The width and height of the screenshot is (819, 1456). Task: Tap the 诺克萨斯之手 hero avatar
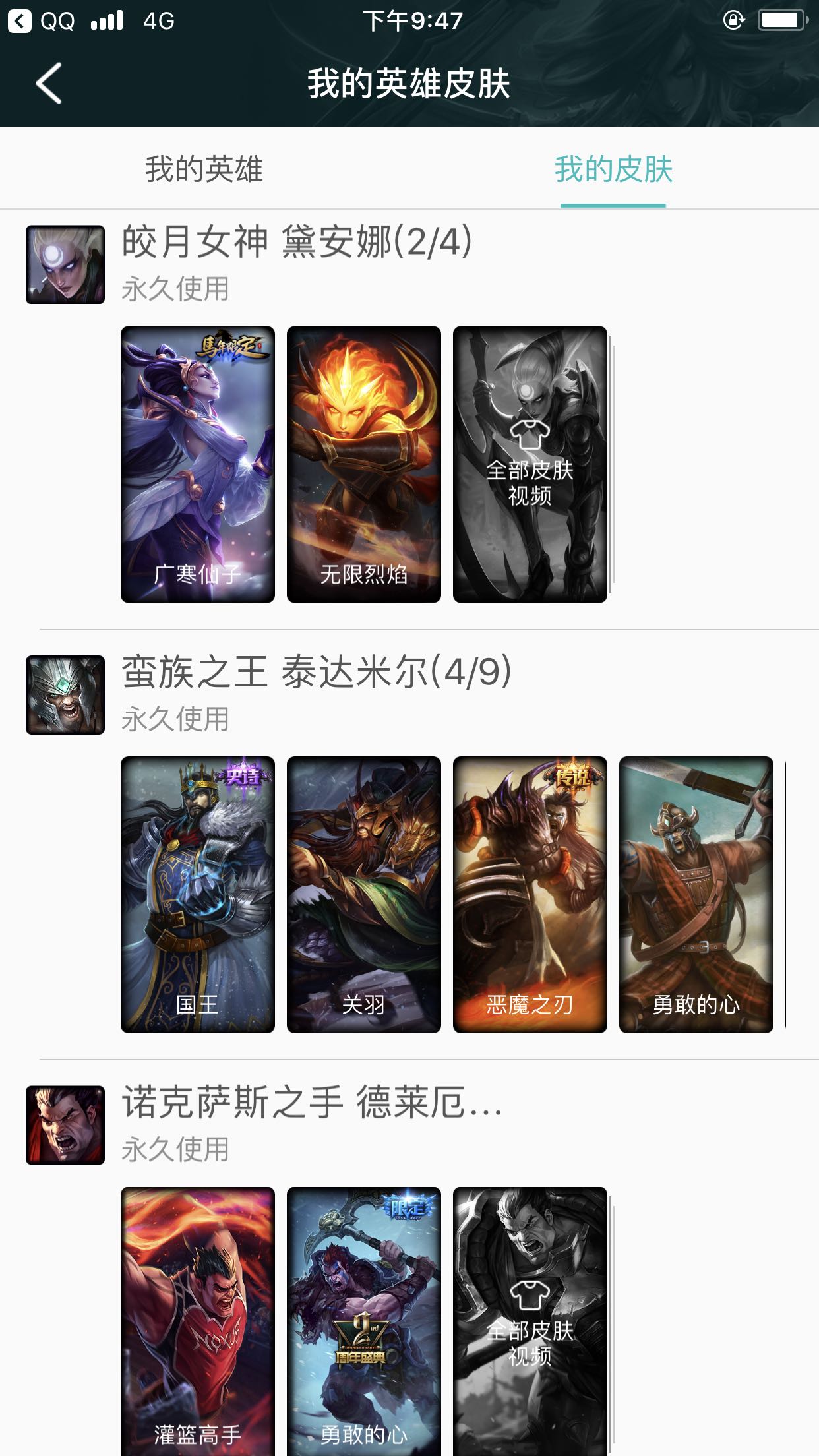(65, 1125)
